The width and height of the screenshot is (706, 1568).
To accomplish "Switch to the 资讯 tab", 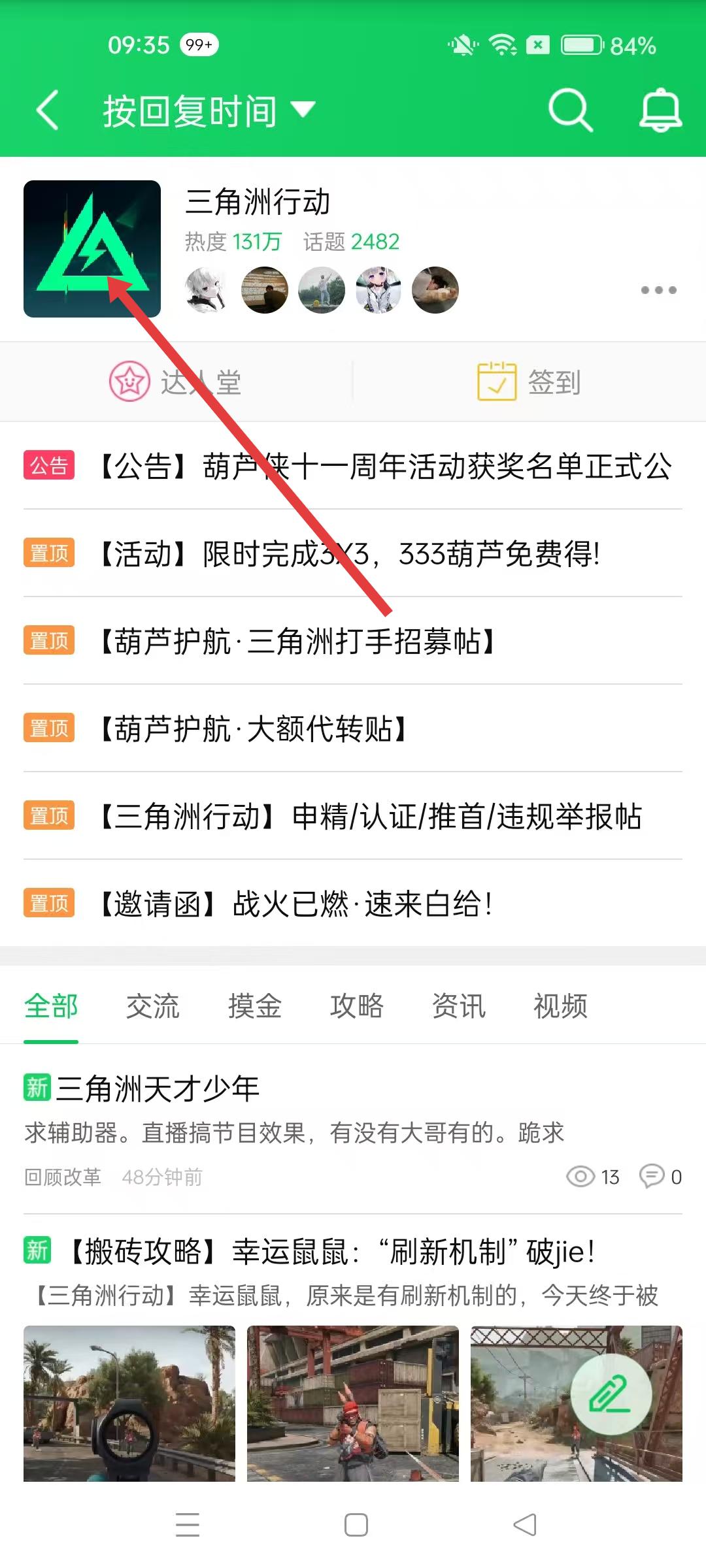I will click(458, 1006).
